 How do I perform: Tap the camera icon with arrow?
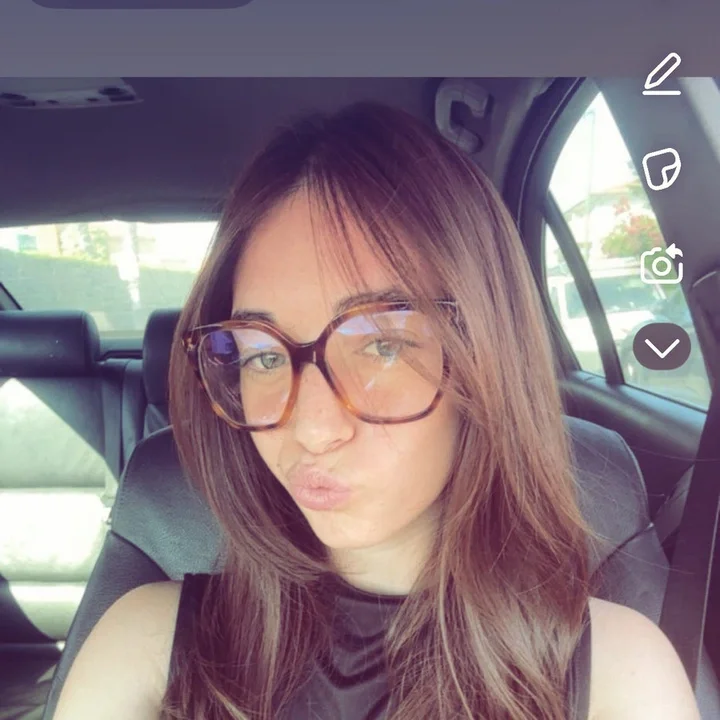pos(661,264)
